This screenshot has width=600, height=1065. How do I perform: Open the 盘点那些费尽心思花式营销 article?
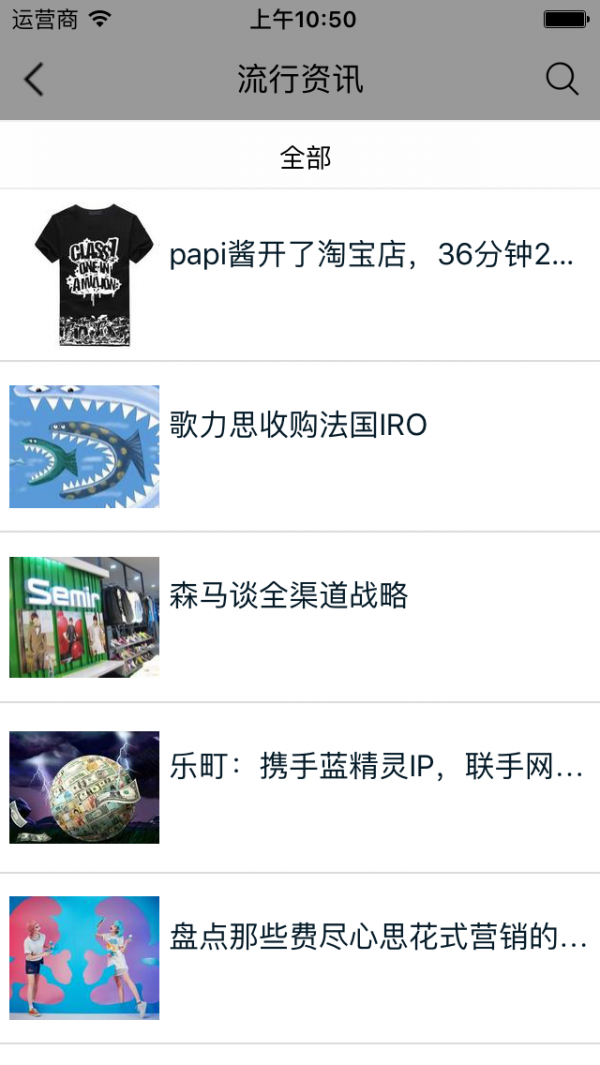(x=378, y=939)
